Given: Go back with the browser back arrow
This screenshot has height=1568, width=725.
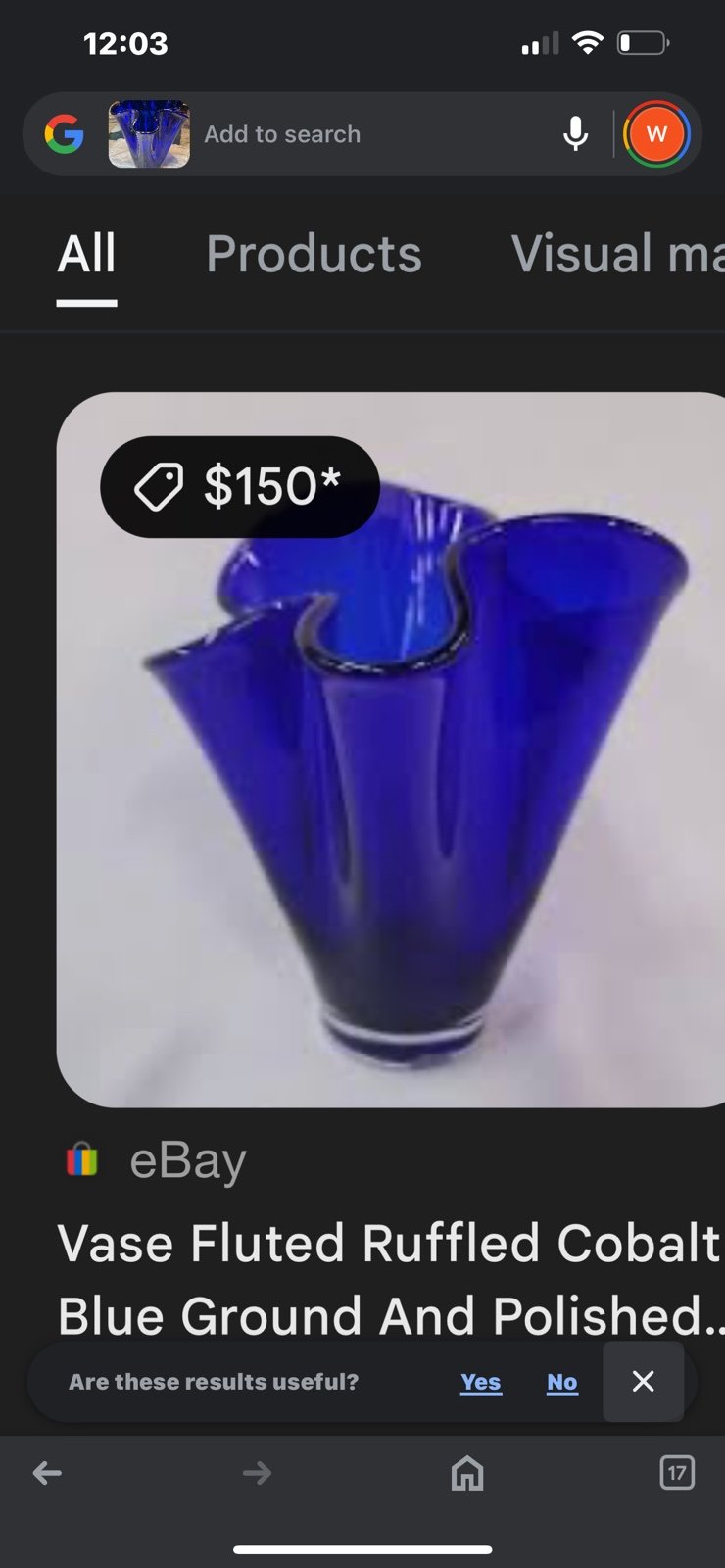Looking at the screenshot, I should tap(47, 1472).
